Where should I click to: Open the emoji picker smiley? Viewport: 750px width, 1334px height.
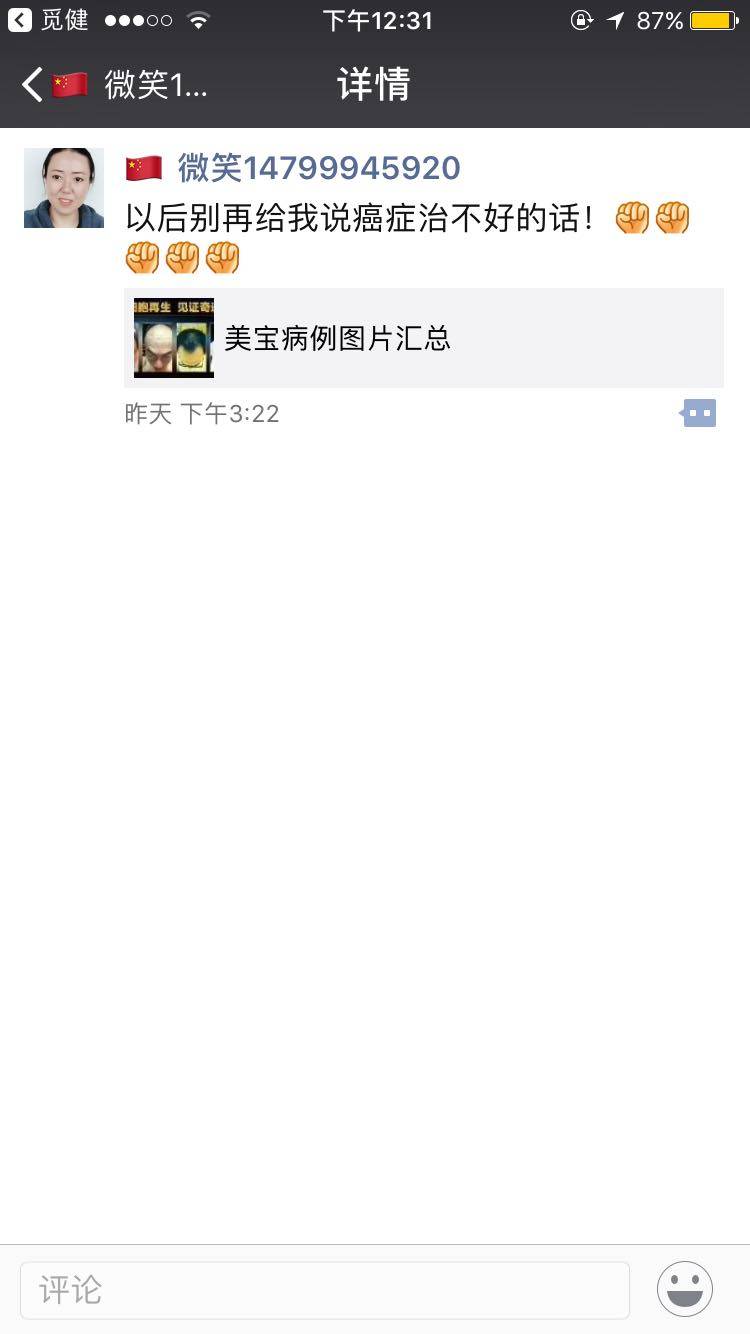[x=685, y=1289]
